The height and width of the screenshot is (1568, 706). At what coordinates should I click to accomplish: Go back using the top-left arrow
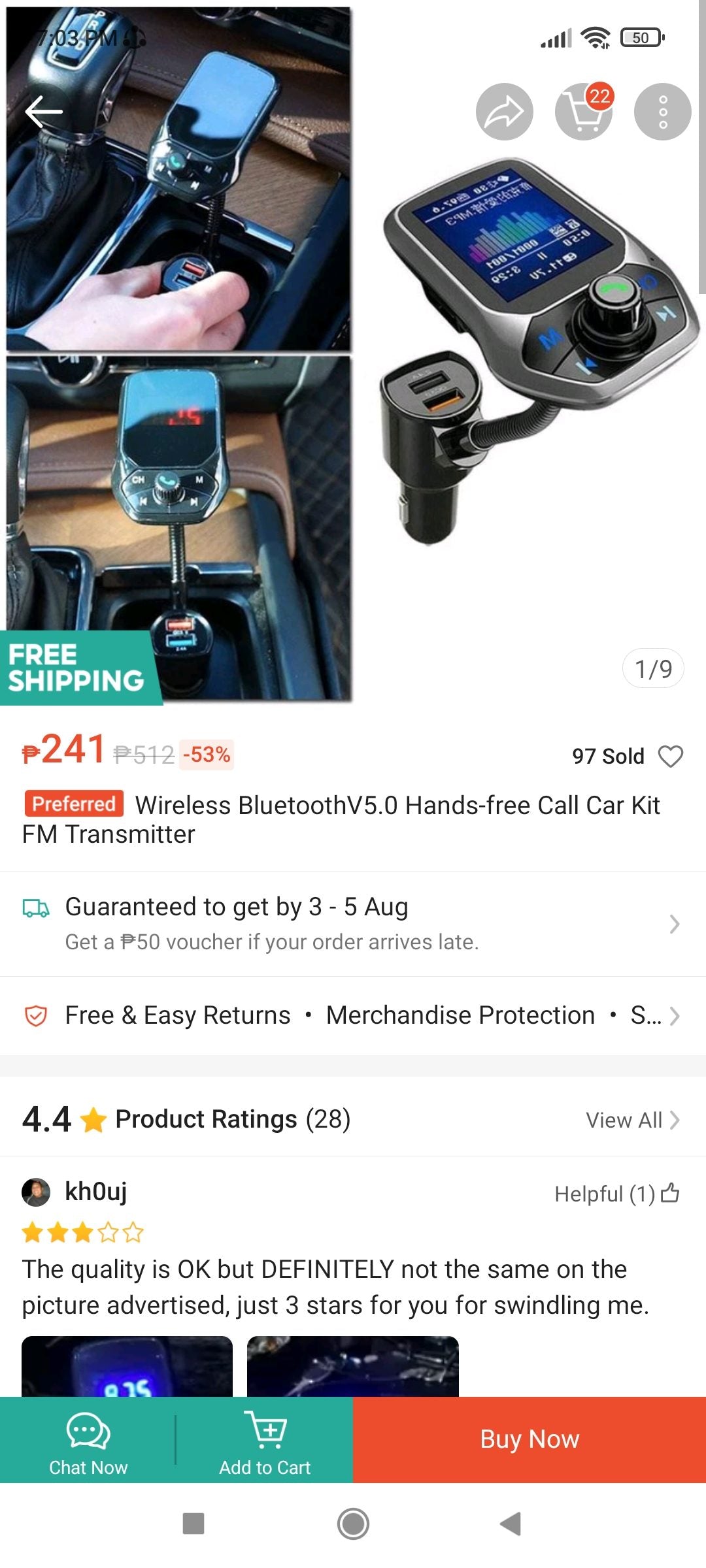click(44, 112)
